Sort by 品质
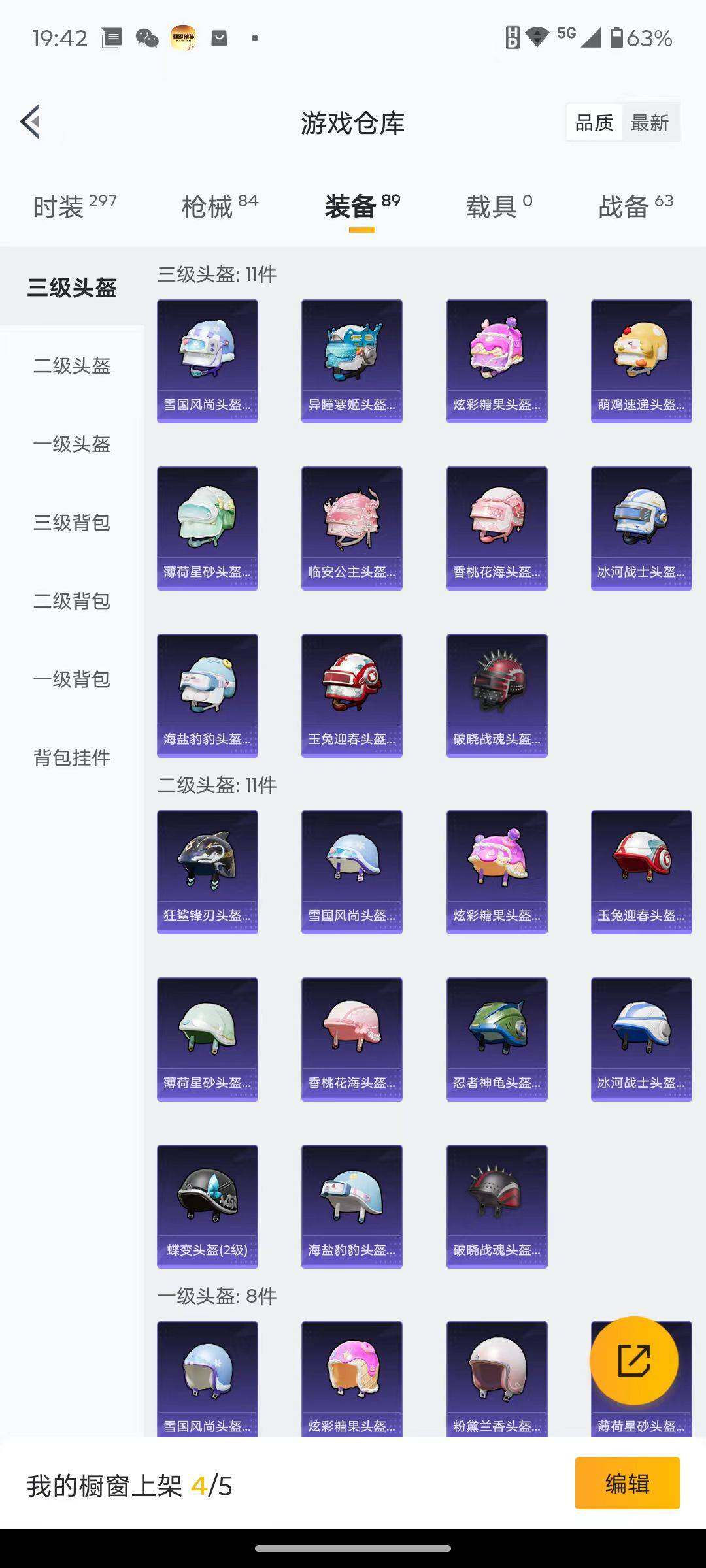The width and height of the screenshot is (706, 1568). pyautogui.click(x=594, y=123)
